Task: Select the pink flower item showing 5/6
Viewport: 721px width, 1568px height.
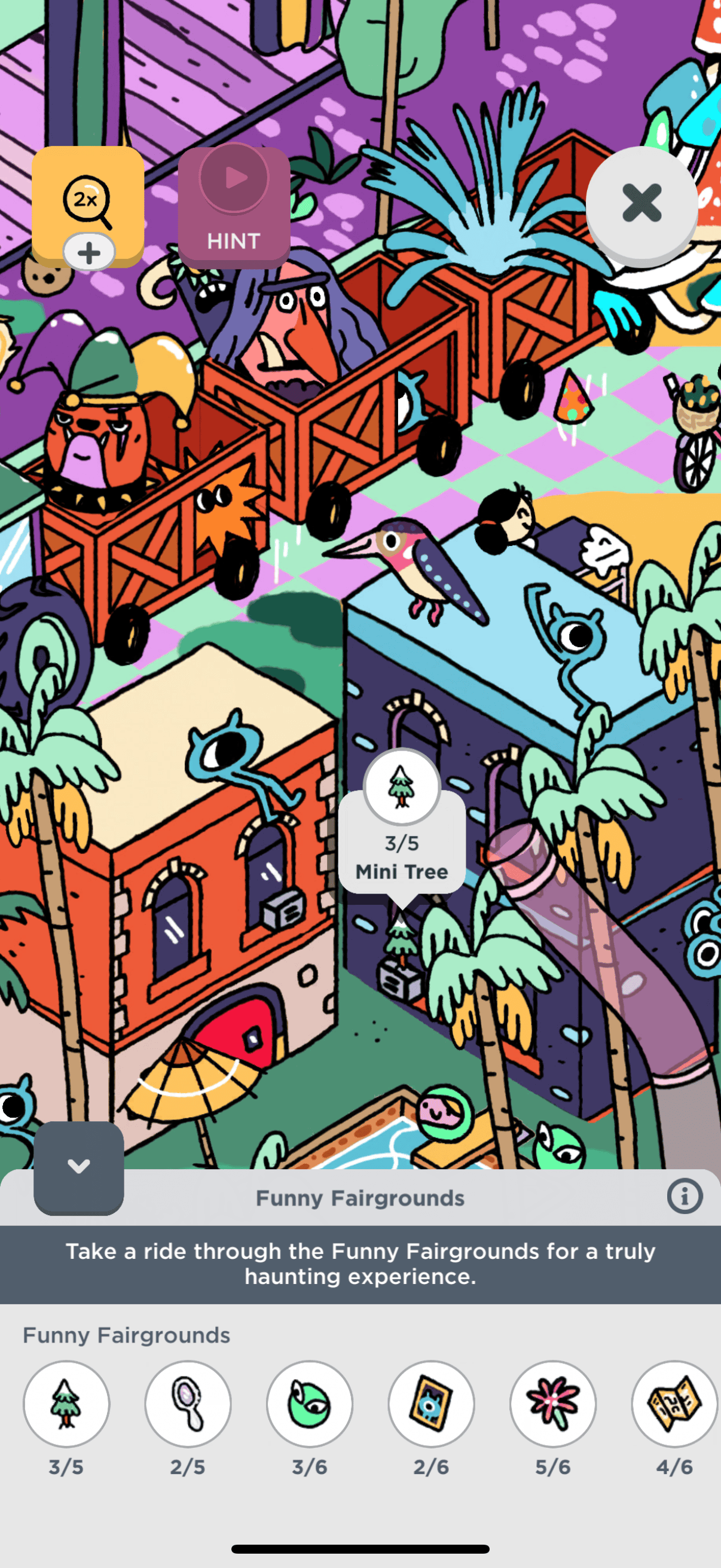Action: point(553,1404)
